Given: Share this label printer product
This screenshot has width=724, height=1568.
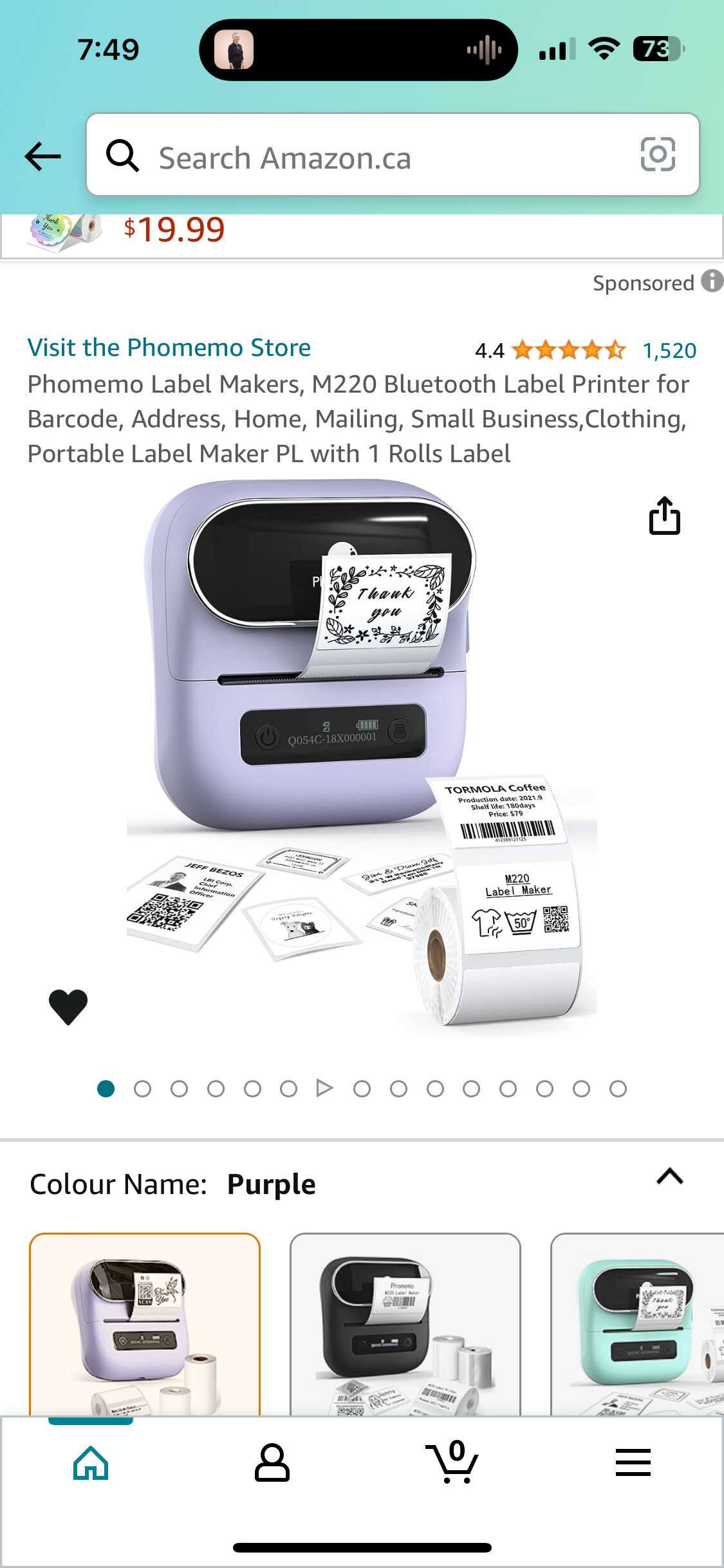Looking at the screenshot, I should pos(664,516).
